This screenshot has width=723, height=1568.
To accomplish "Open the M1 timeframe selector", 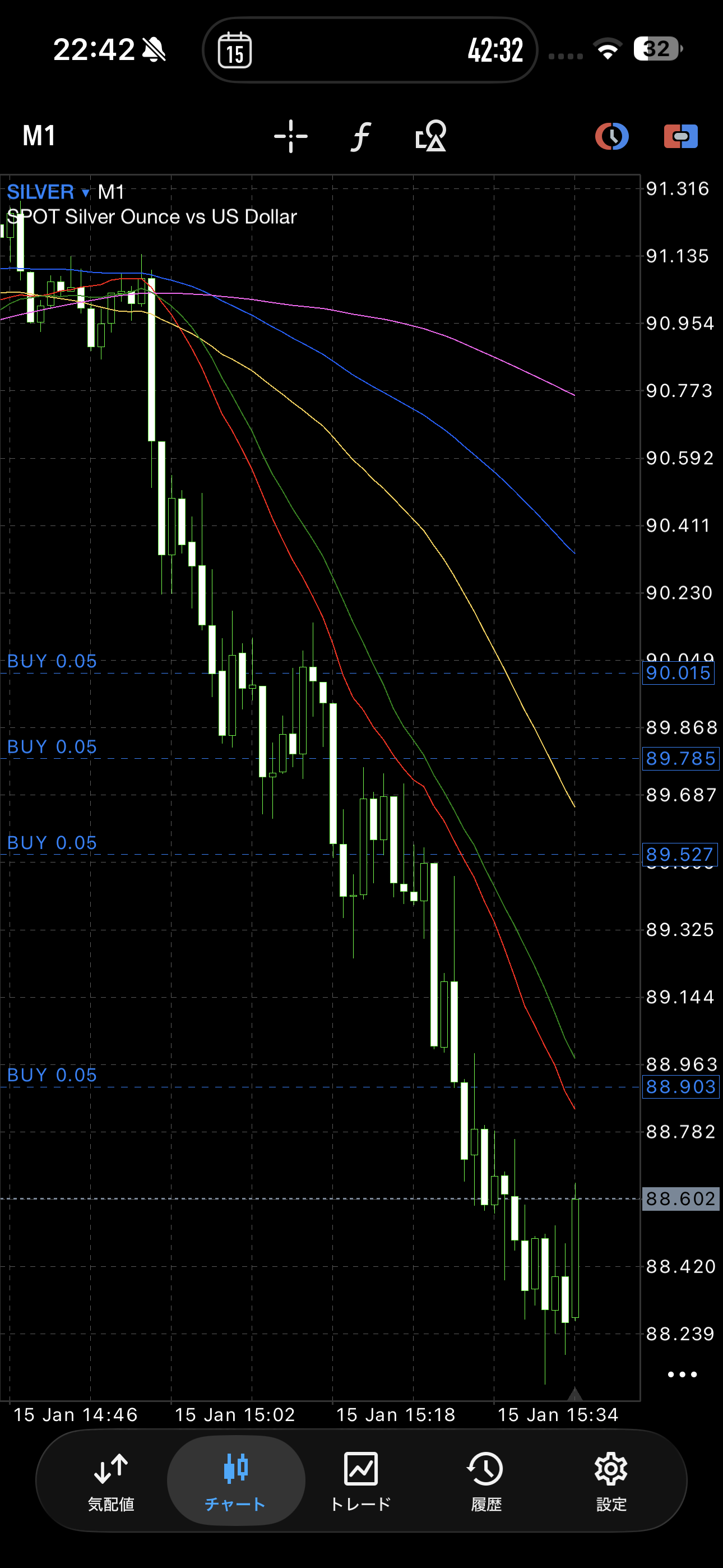I will coord(39,135).
